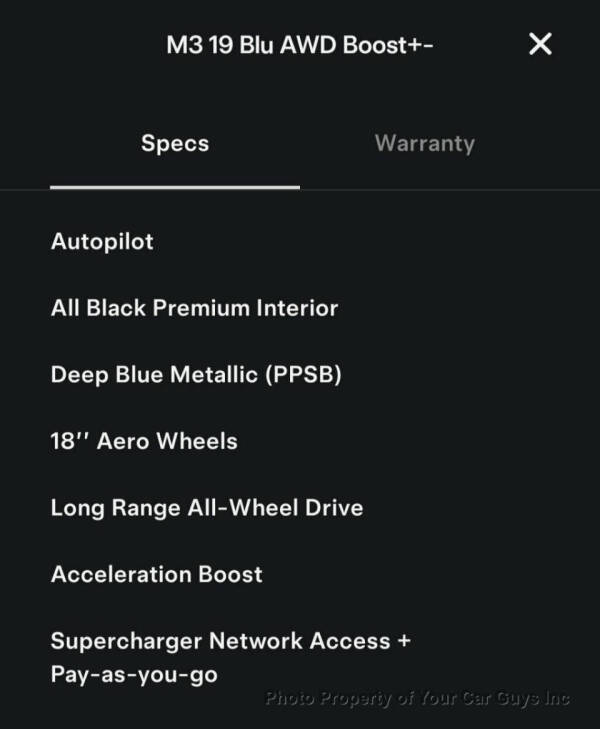Switch to the Warranty tab
Screen dimensions: 600x729
click(x=424, y=143)
